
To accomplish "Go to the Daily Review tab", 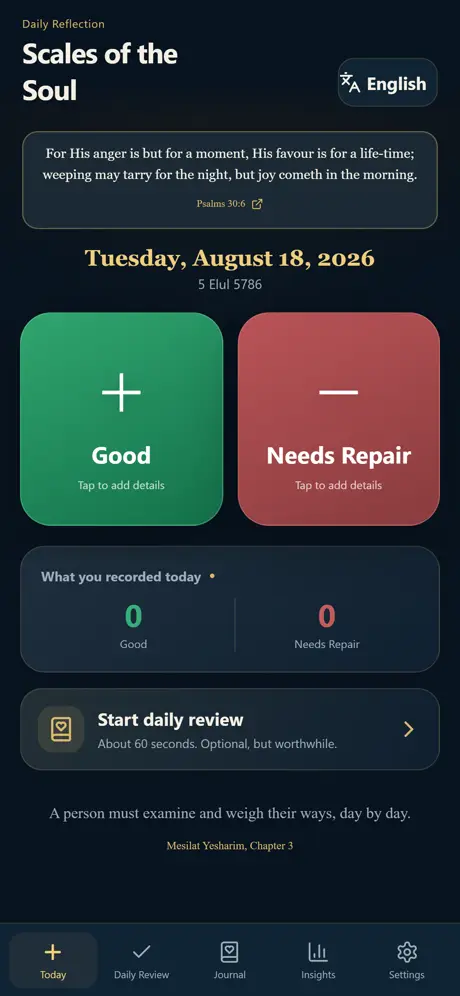I will pyautogui.click(x=142, y=960).
